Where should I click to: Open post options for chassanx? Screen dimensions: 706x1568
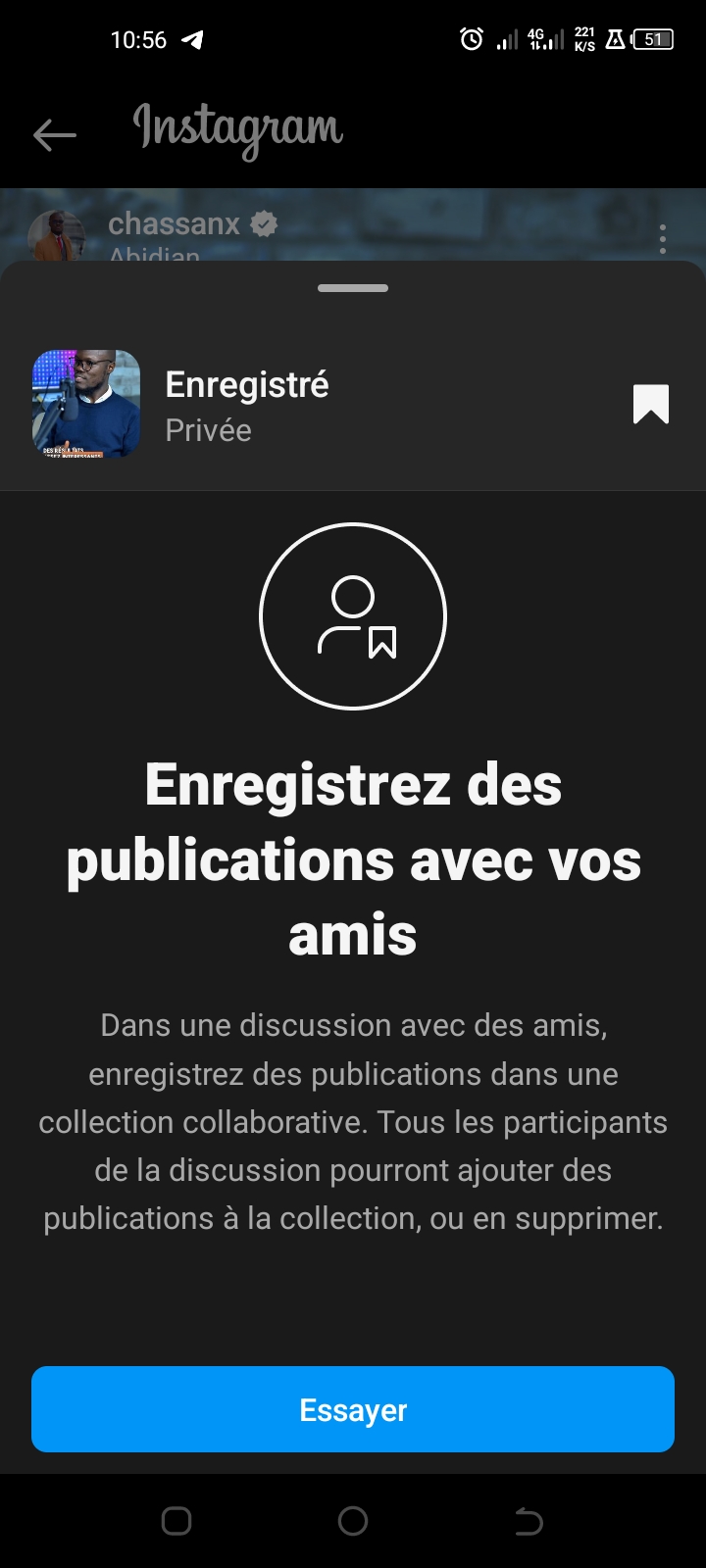click(663, 238)
